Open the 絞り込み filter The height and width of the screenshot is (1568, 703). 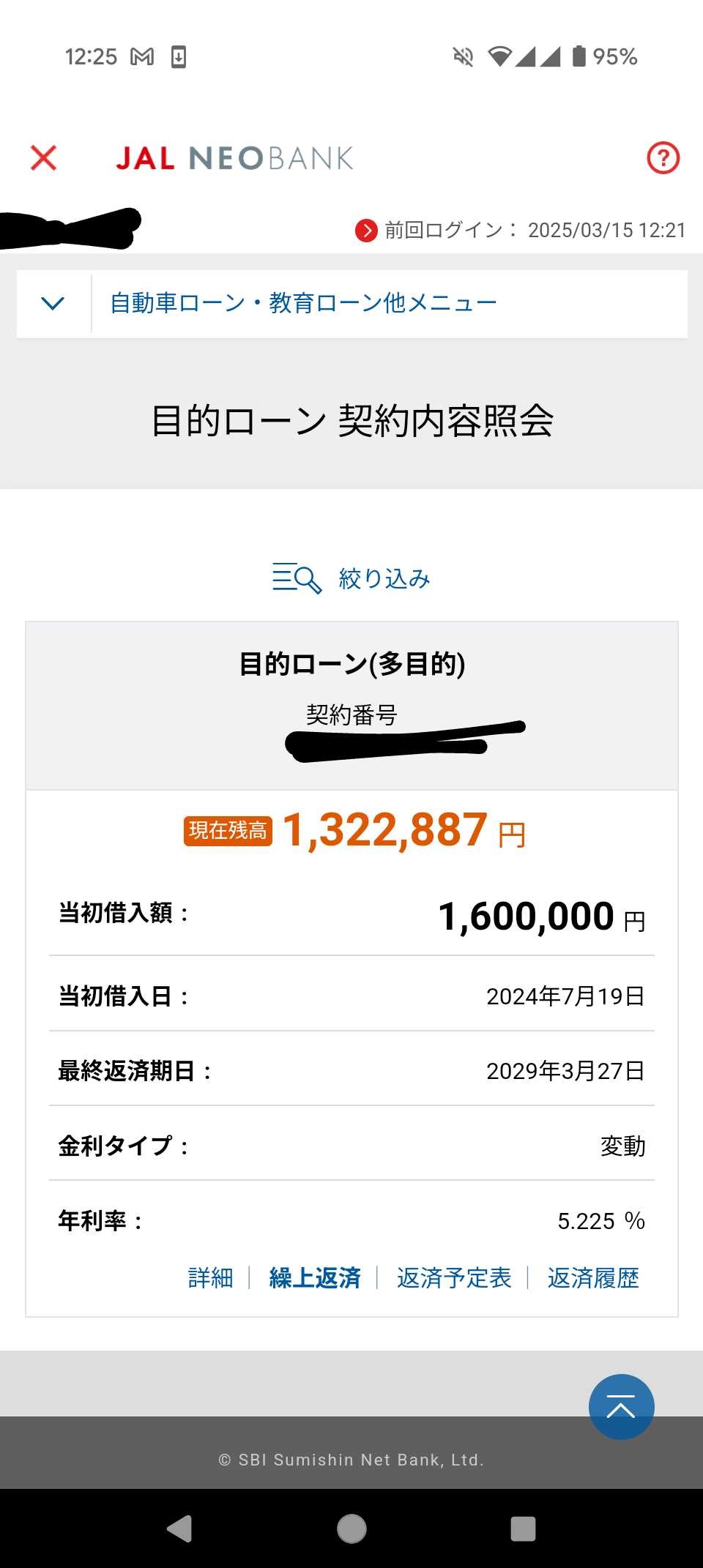coord(351,579)
